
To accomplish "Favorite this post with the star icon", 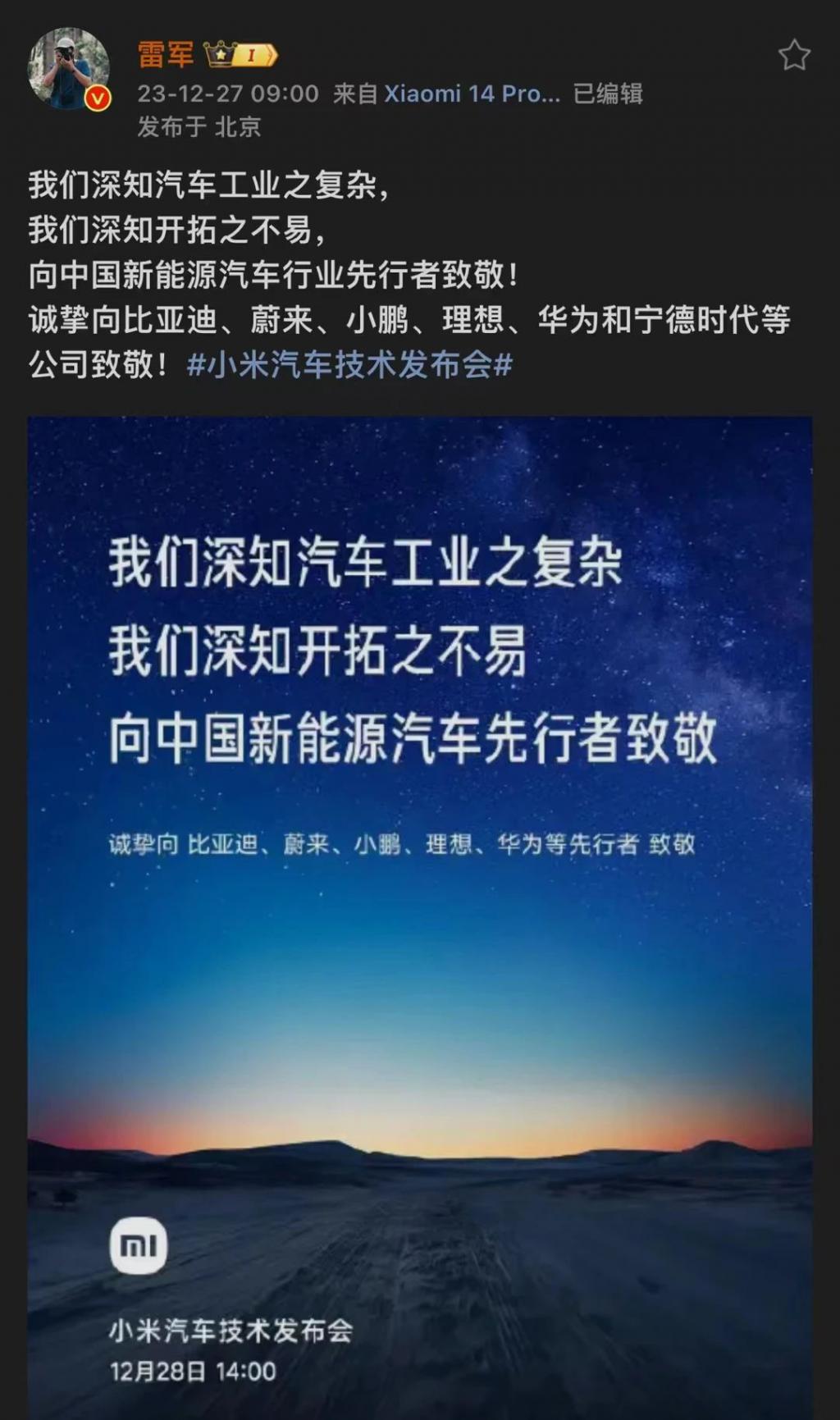I will pyautogui.click(x=793, y=56).
